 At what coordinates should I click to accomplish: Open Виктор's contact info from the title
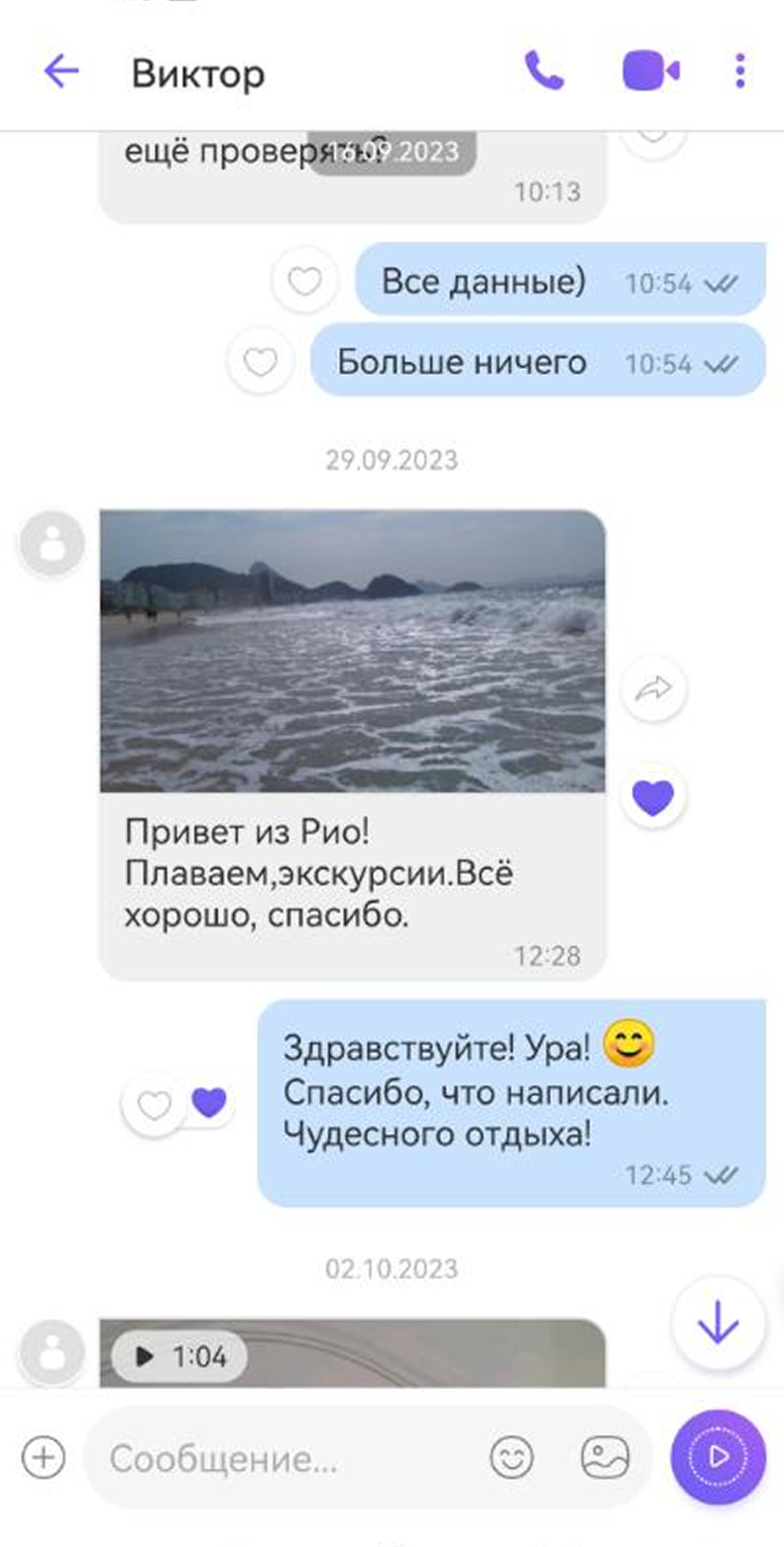coord(198,74)
